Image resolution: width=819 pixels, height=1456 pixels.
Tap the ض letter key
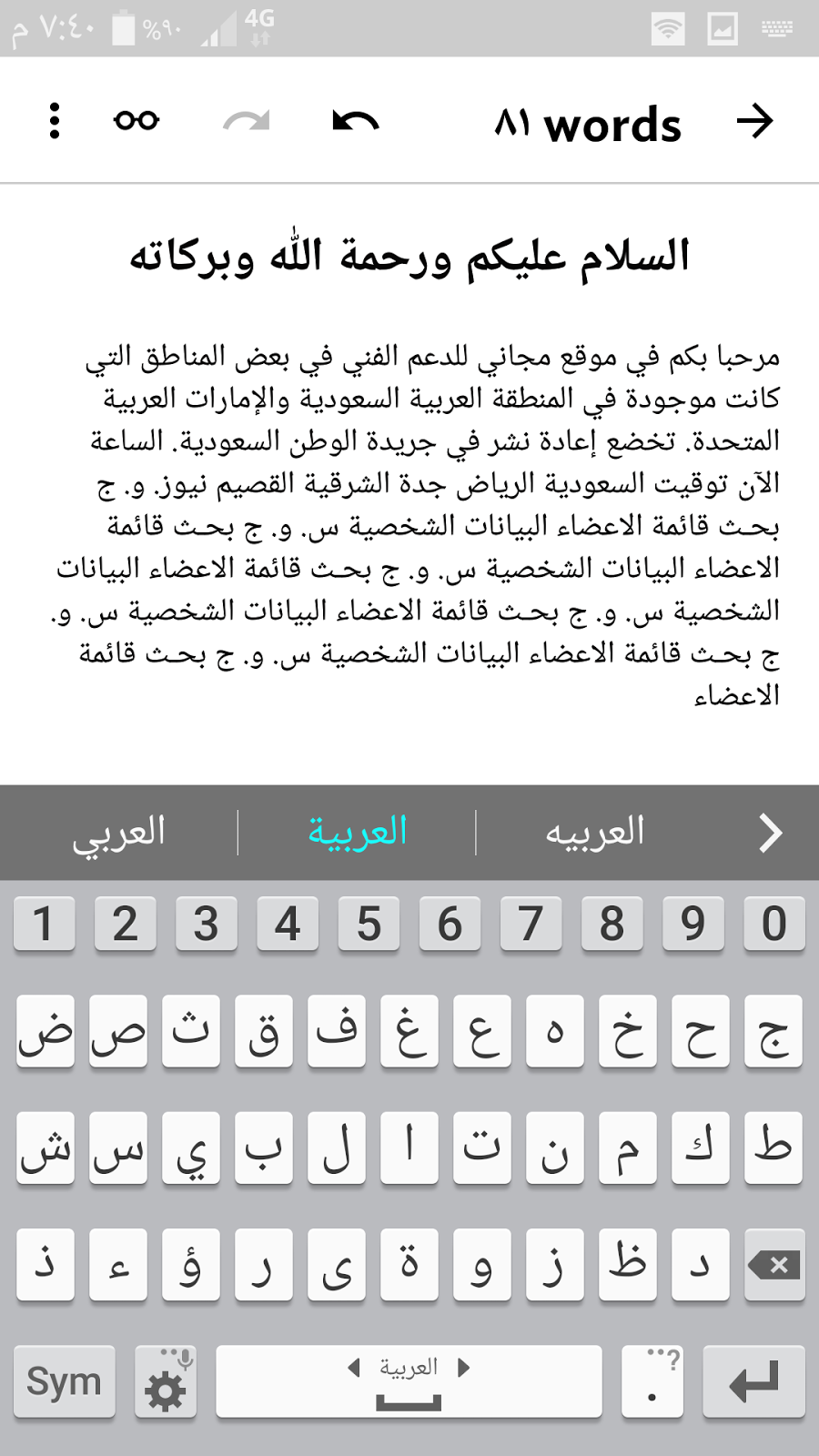coord(45,1031)
